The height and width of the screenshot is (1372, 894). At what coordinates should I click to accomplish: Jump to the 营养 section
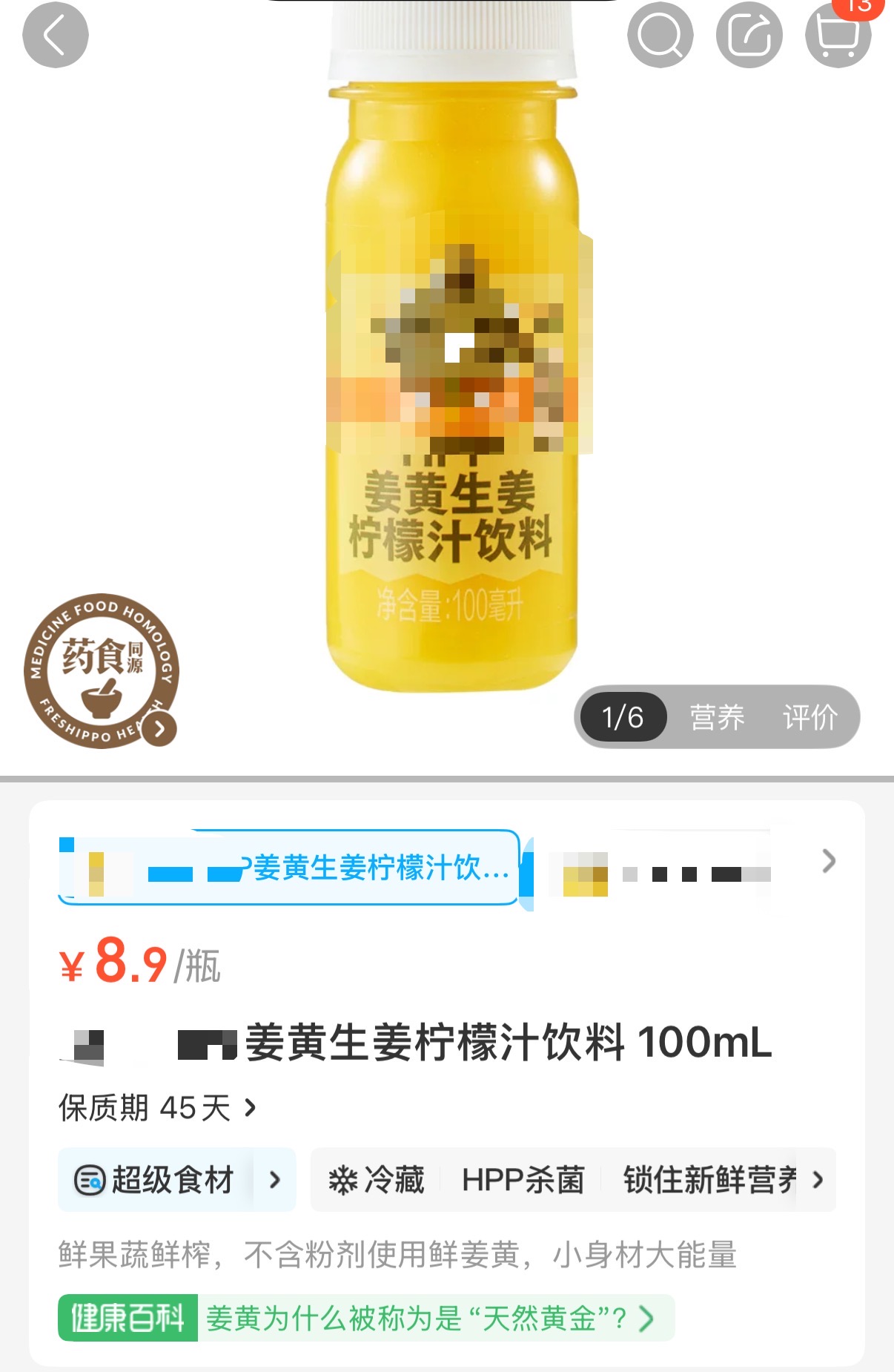click(x=717, y=717)
